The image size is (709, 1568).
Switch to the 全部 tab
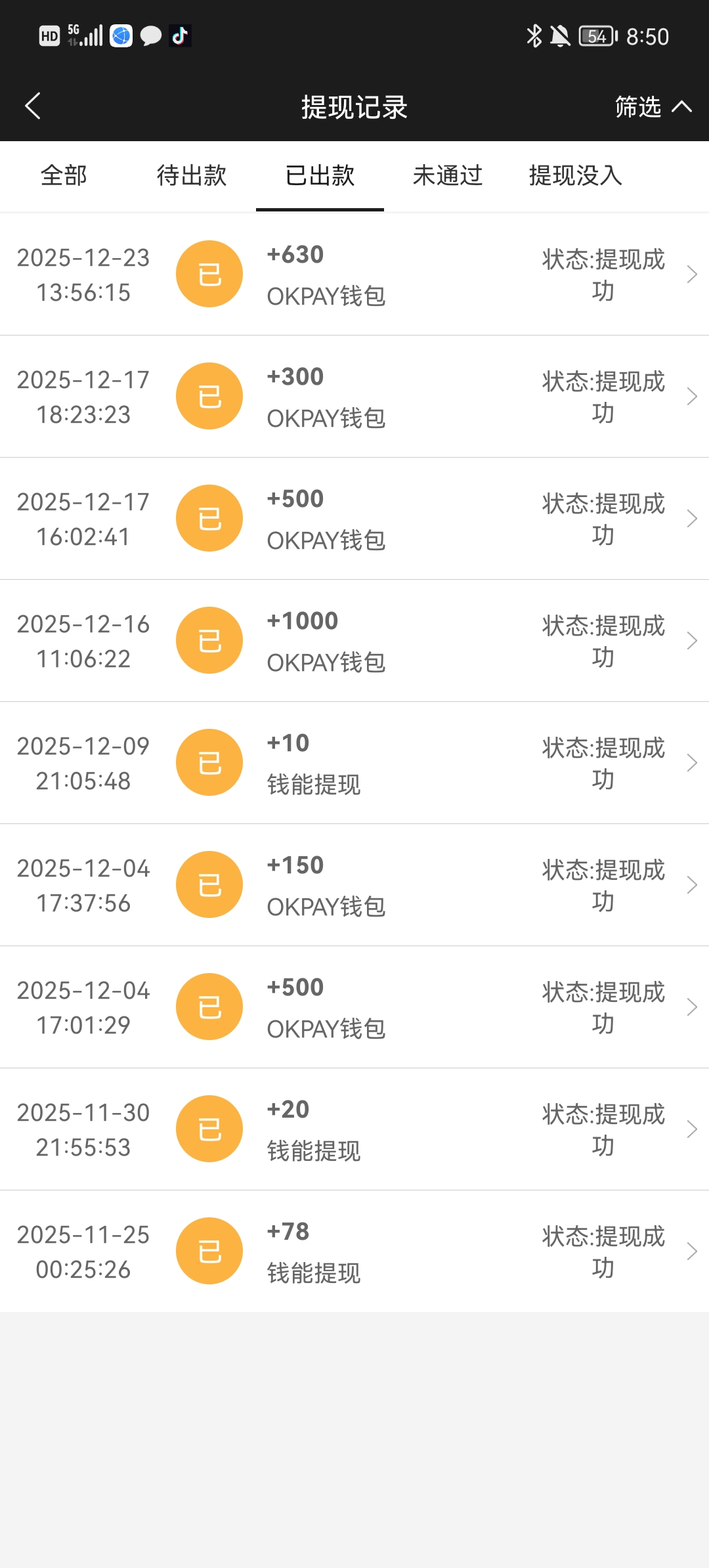click(x=64, y=176)
